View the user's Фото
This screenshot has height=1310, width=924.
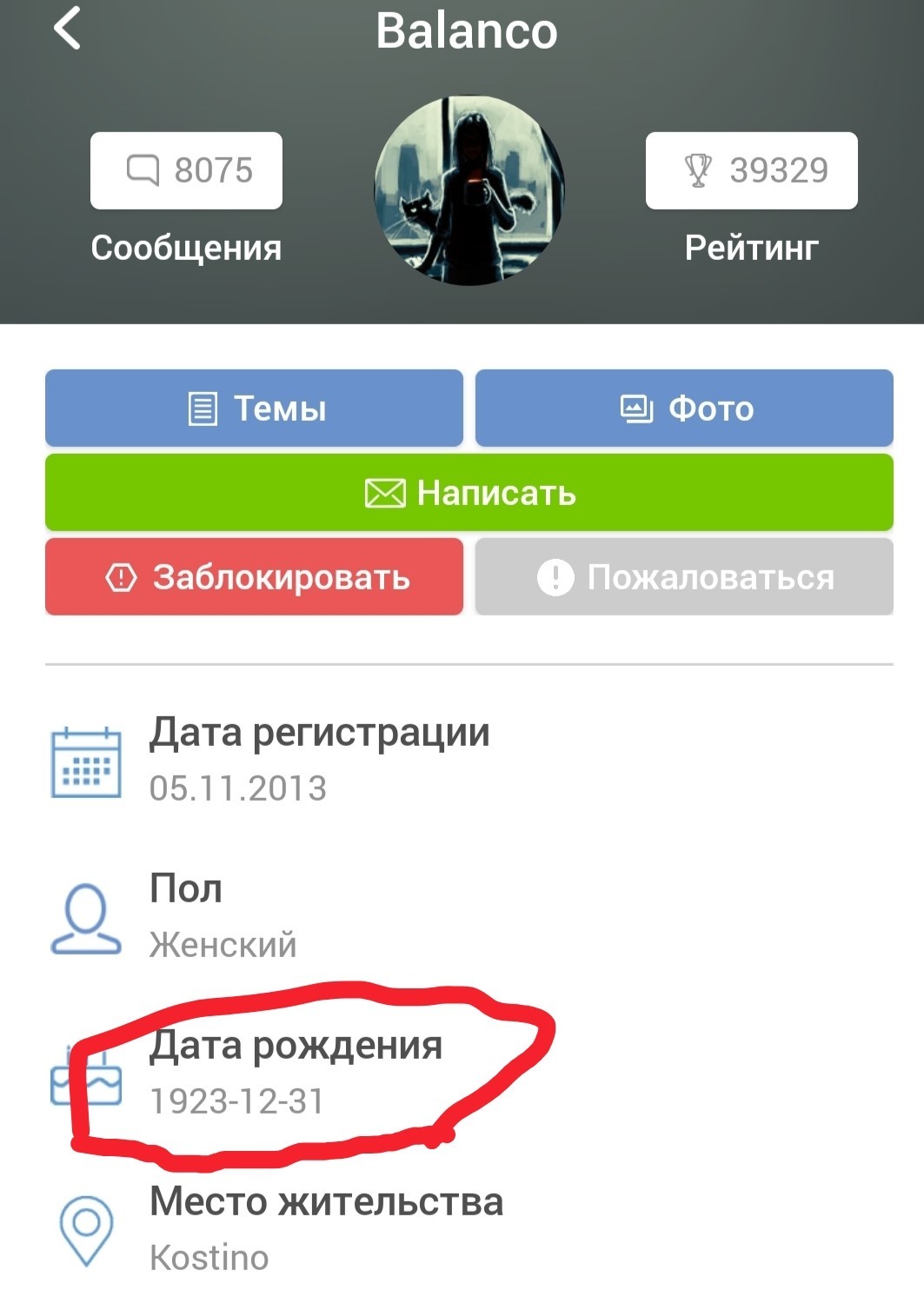coord(684,409)
